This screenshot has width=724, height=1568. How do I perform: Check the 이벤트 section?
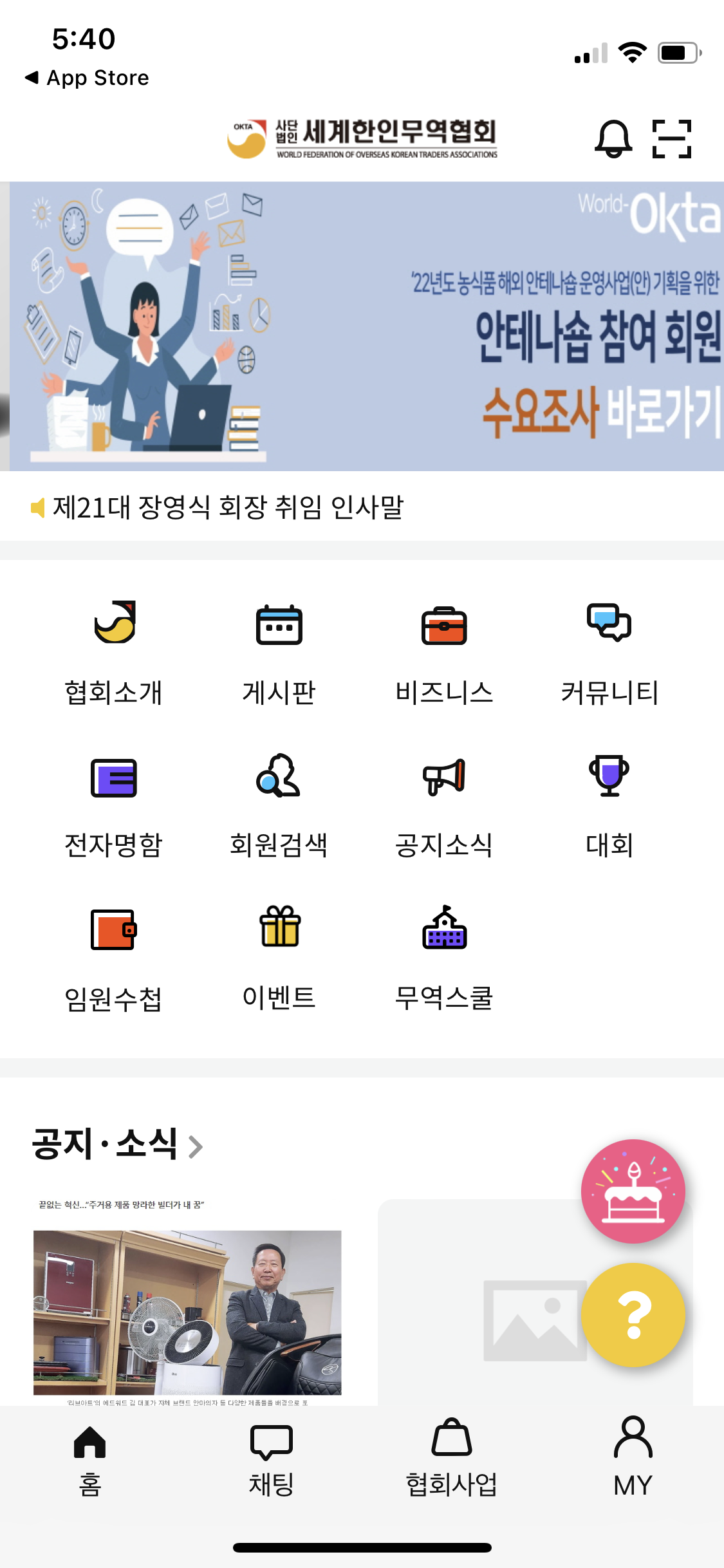279,958
